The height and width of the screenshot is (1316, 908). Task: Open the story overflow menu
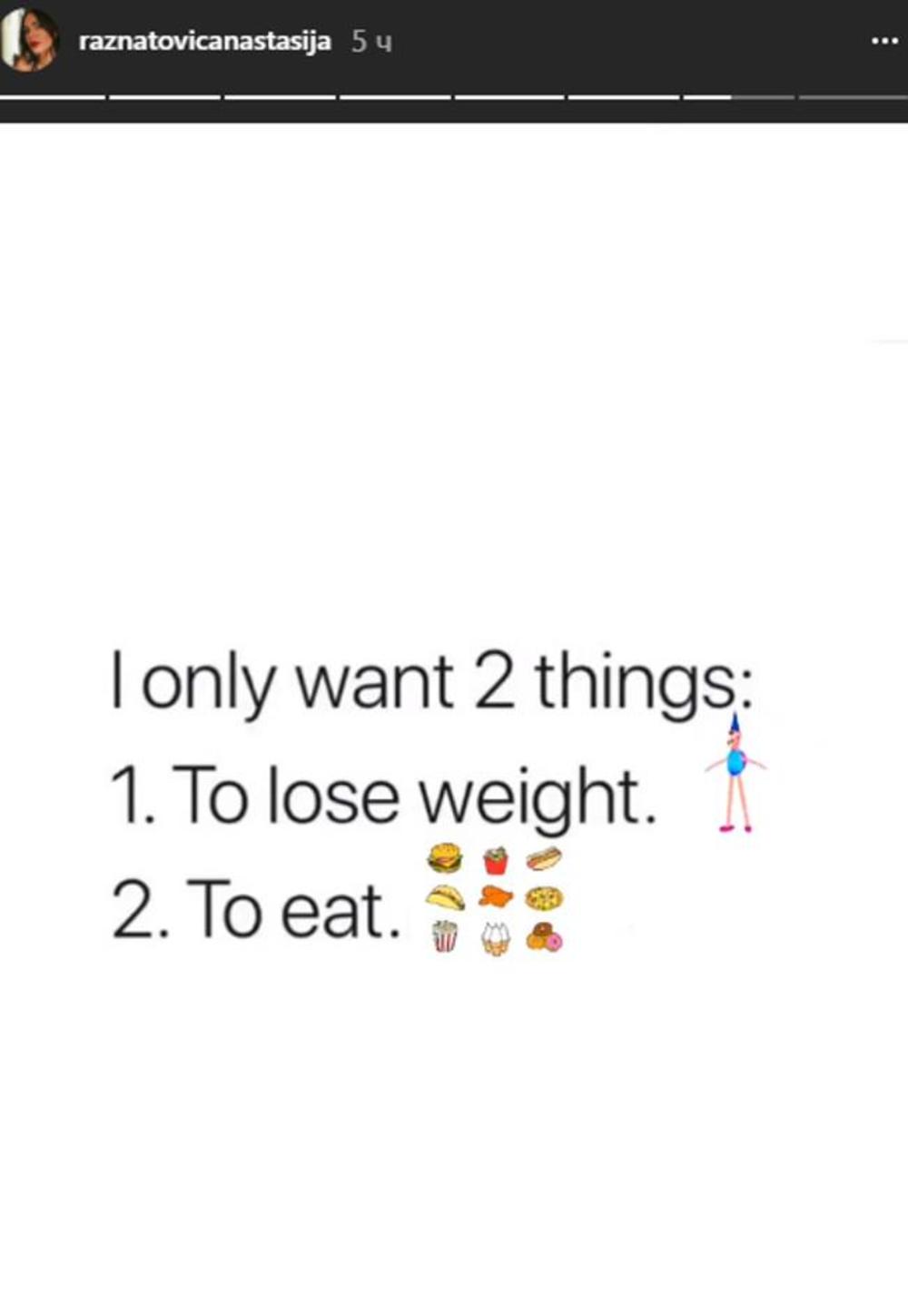(x=883, y=41)
